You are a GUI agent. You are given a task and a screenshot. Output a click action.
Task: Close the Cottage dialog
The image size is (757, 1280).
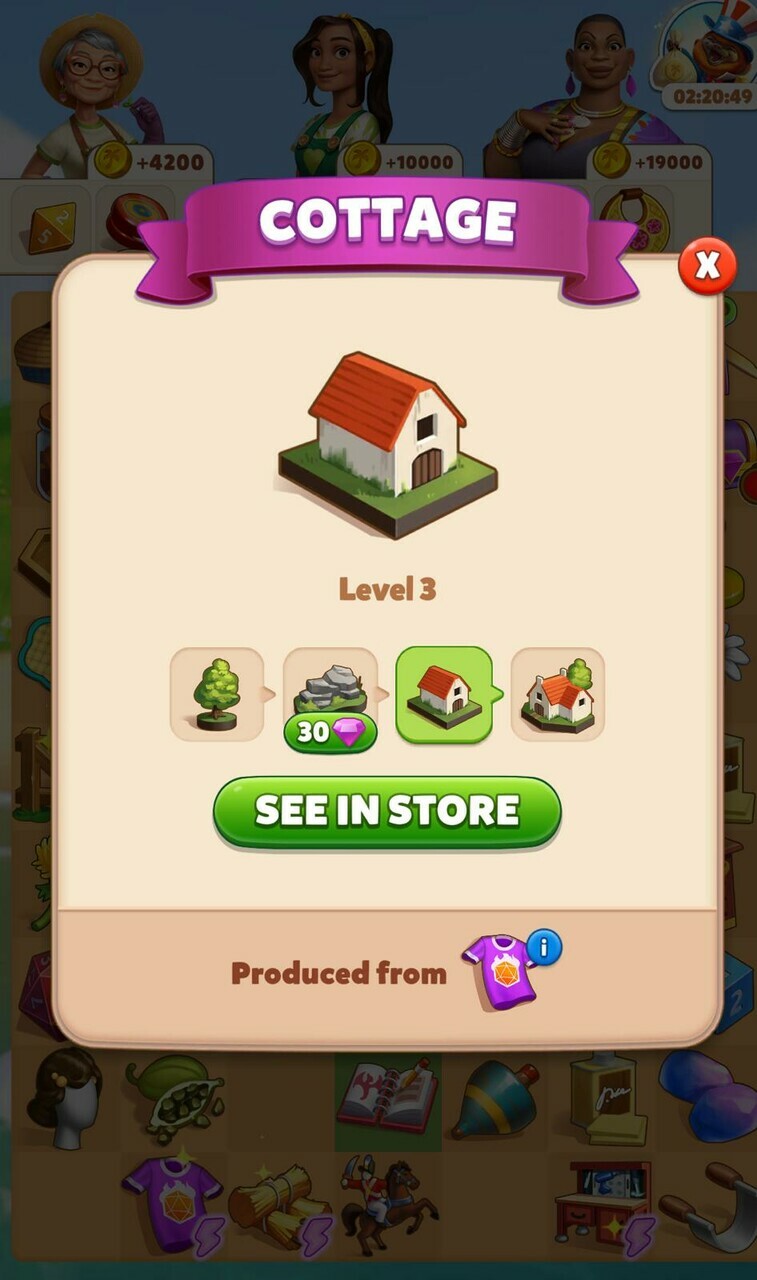point(707,265)
